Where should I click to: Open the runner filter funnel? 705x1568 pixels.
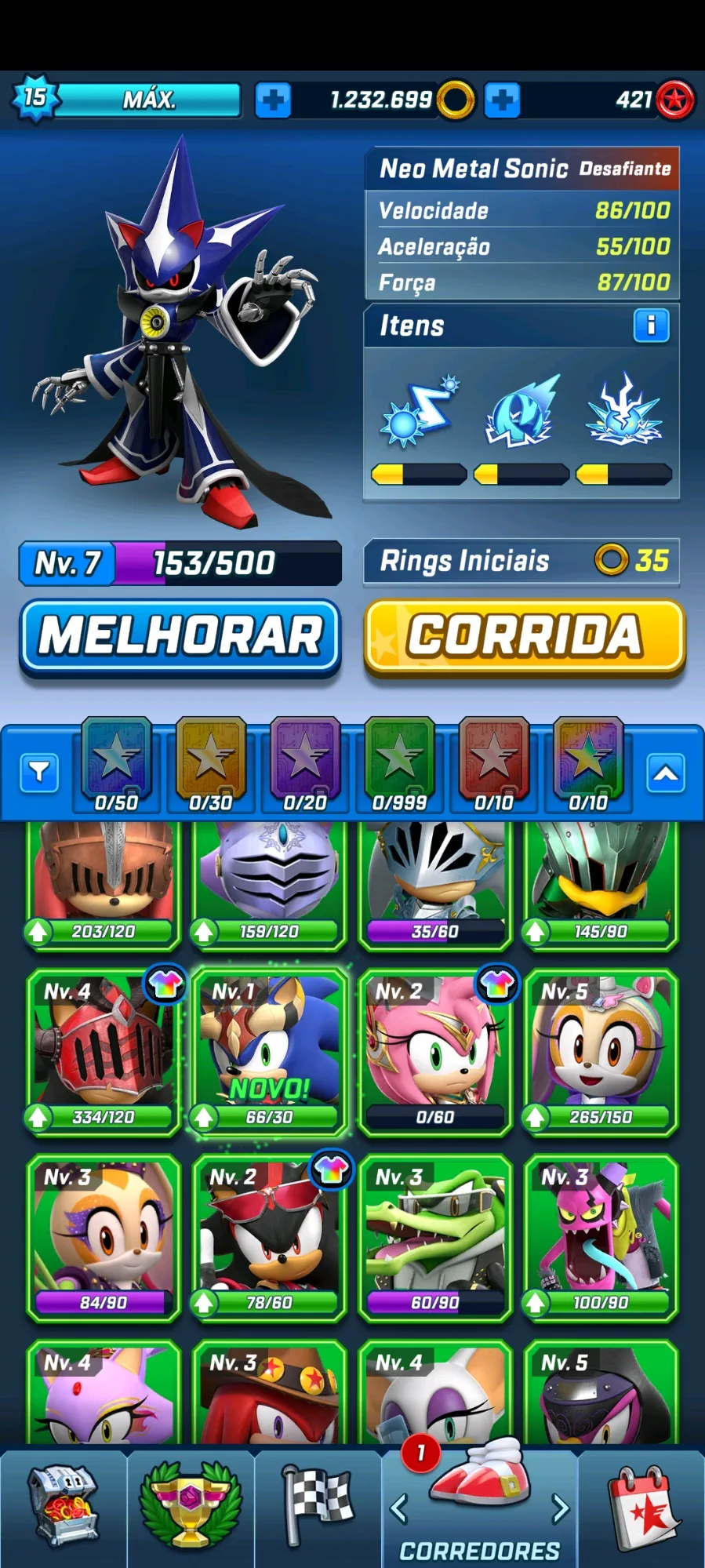point(39,773)
